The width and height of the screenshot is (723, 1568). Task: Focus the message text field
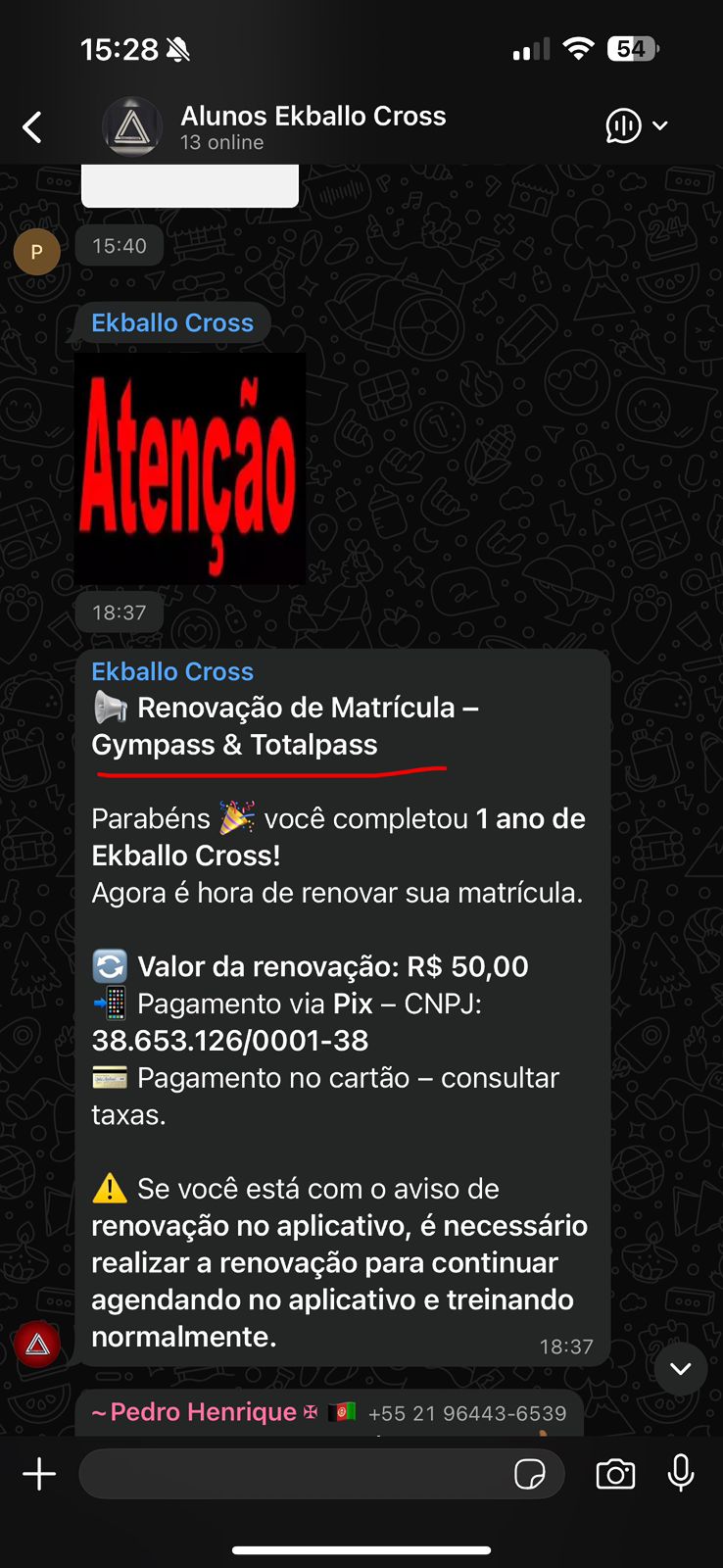point(294,1474)
